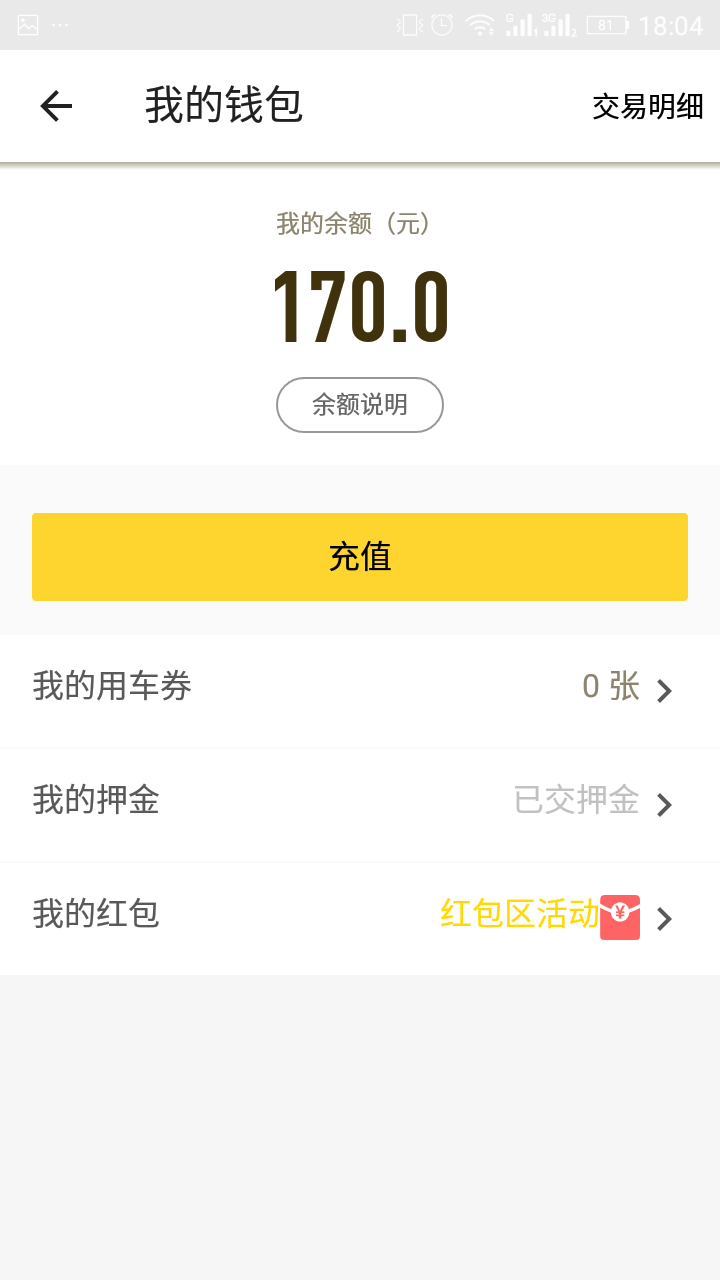Viewport: 720px width, 1280px height.
Task: Tap the chevron on the 我的红包 row
Action: point(664,918)
